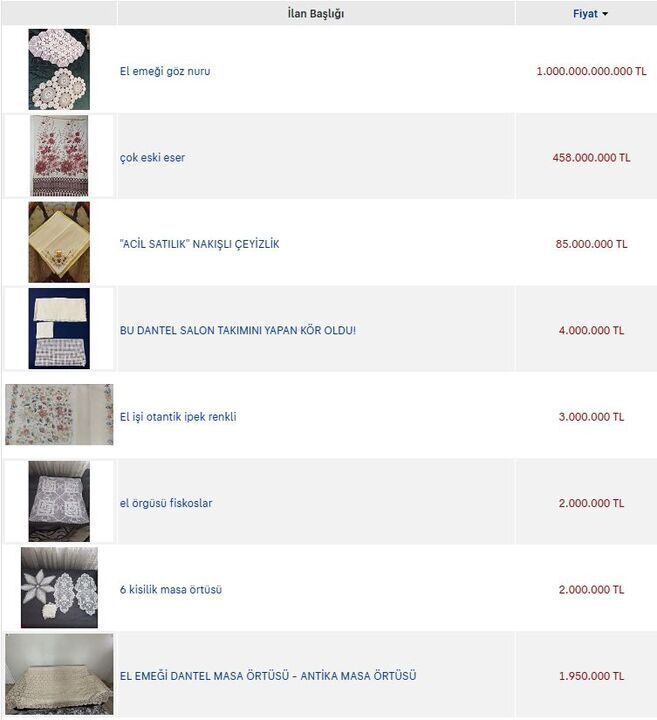Open "BU DANTEL SALON TAKIMINI YAPAN KÖR OLDU!"
Screen dimensions: 657x720
237,330
